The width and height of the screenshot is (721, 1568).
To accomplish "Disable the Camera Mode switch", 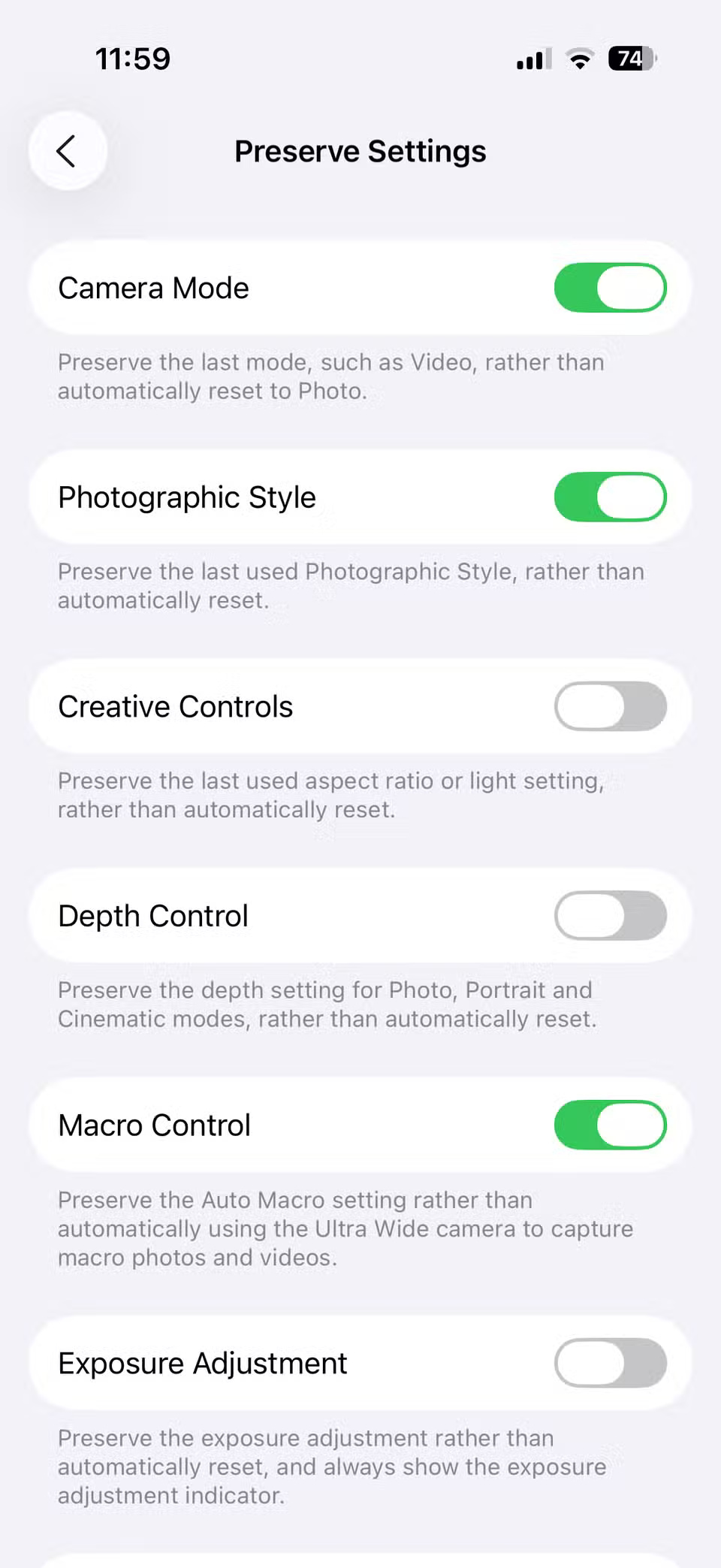I will pyautogui.click(x=610, y=287).
